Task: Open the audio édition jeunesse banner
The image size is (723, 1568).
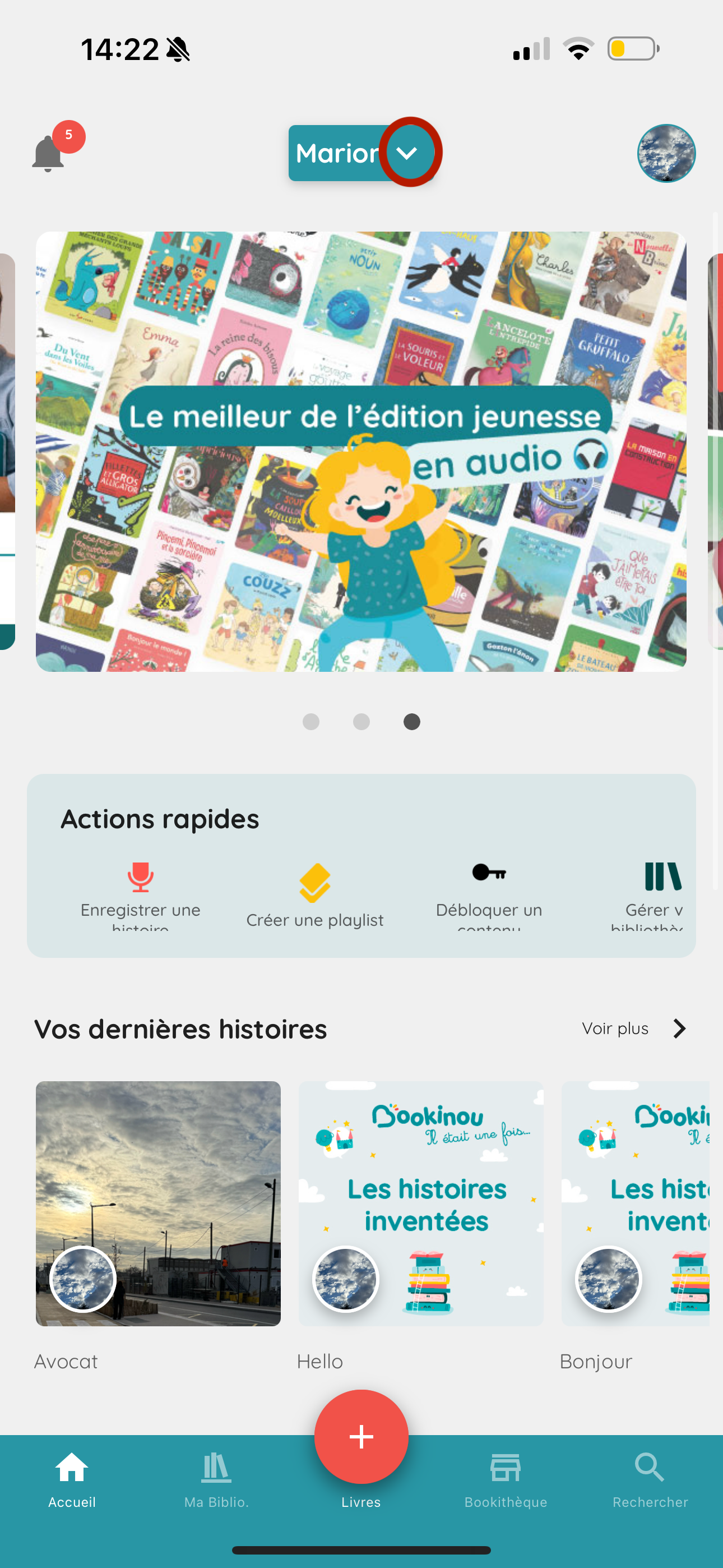Action: pos(361,451)
